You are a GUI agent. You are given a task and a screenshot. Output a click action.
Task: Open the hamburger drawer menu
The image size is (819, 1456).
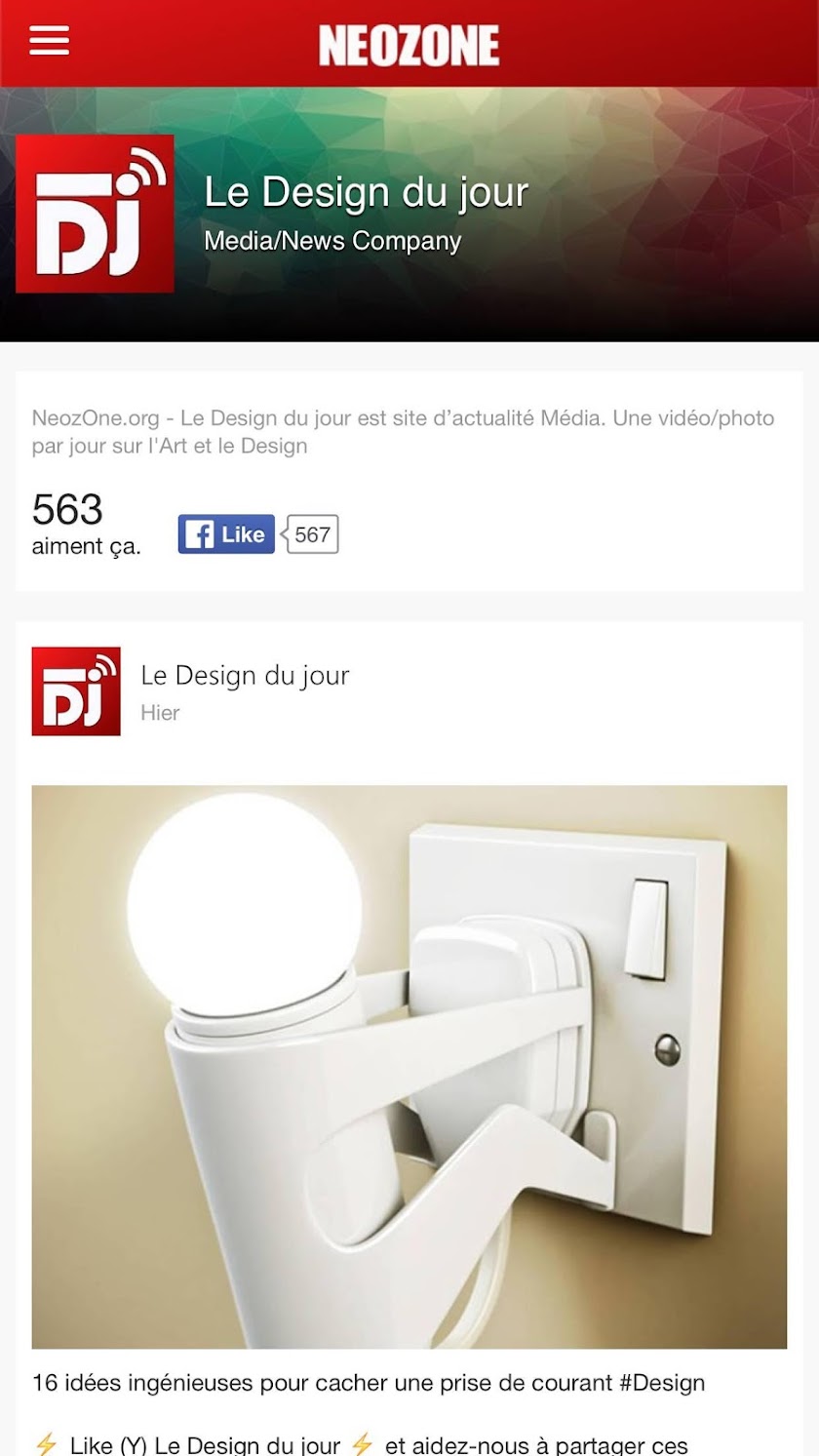point(49,41)
